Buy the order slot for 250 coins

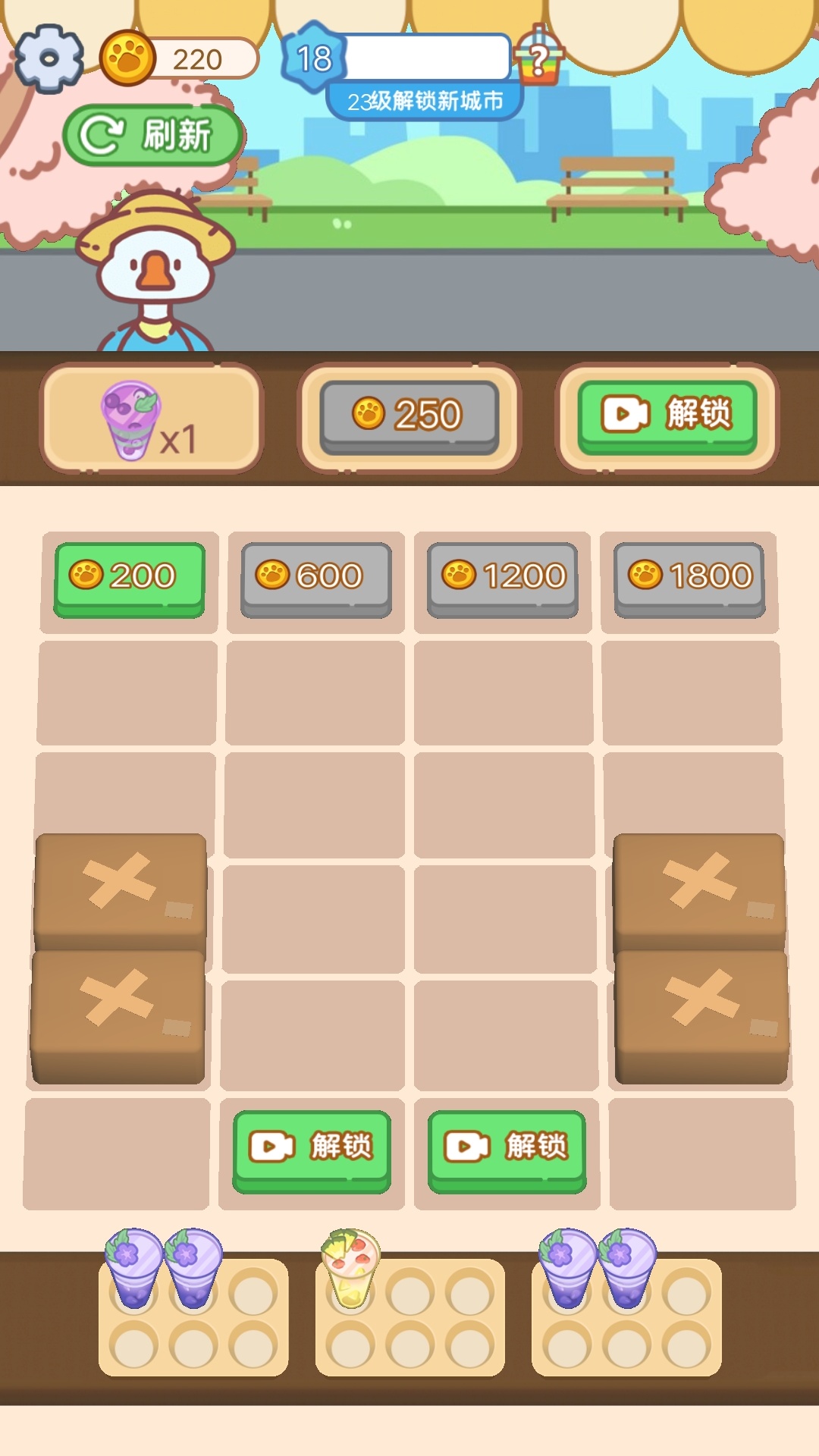(409, 416)
